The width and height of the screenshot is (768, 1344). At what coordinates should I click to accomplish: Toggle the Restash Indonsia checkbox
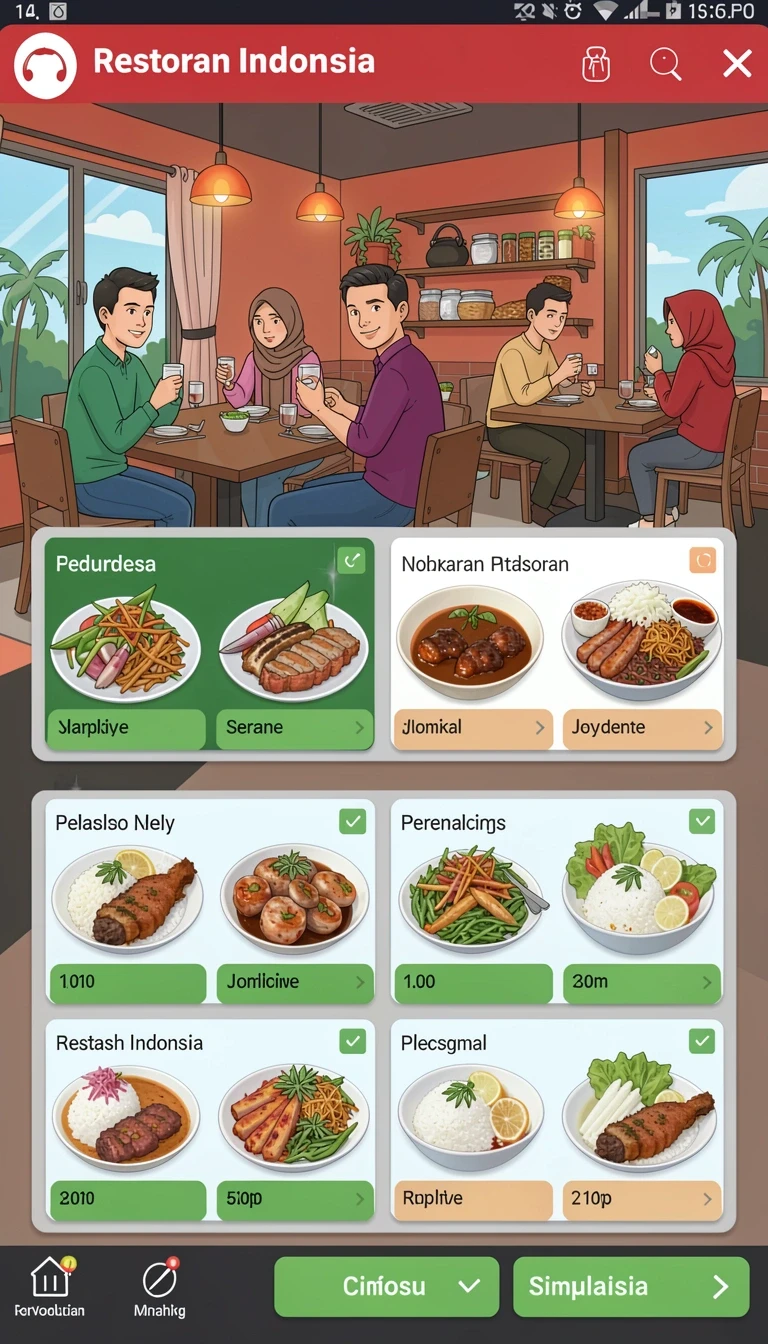tap(352, 1042)
